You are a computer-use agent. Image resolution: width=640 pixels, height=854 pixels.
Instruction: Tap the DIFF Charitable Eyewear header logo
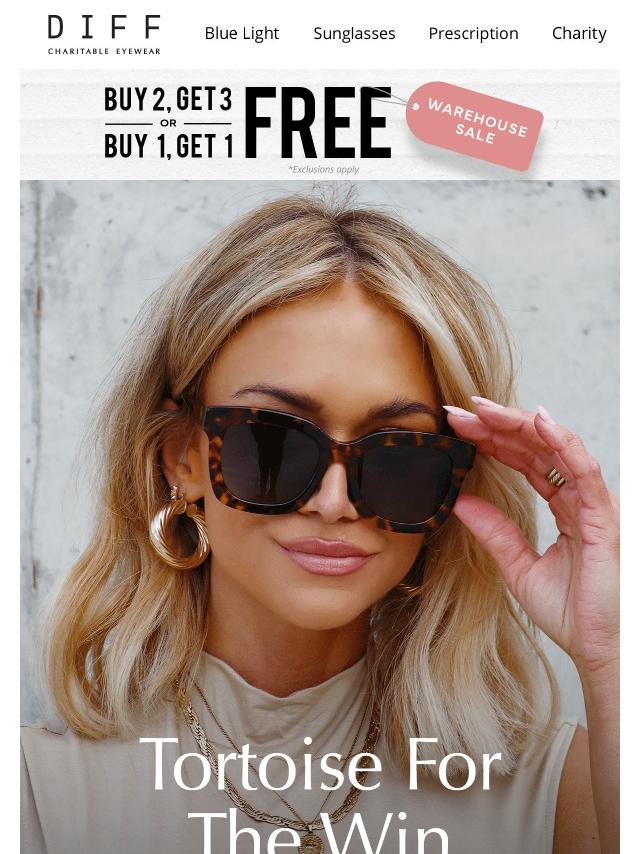click(x=104, y=34)
